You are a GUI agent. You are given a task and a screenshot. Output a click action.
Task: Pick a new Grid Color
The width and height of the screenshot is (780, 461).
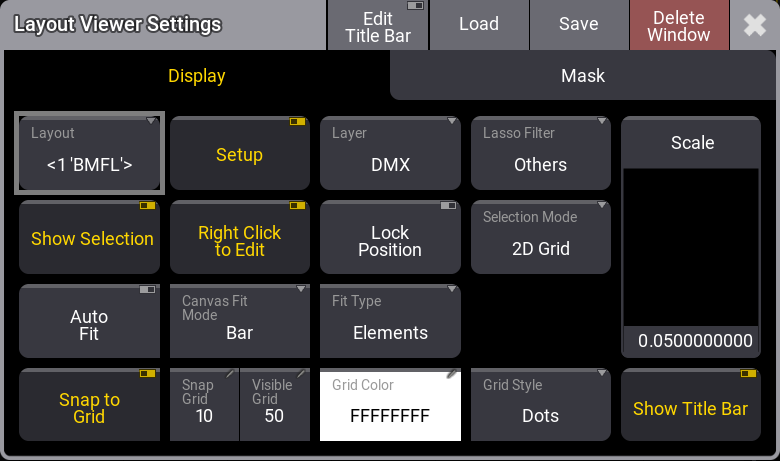tap(390, 405)
